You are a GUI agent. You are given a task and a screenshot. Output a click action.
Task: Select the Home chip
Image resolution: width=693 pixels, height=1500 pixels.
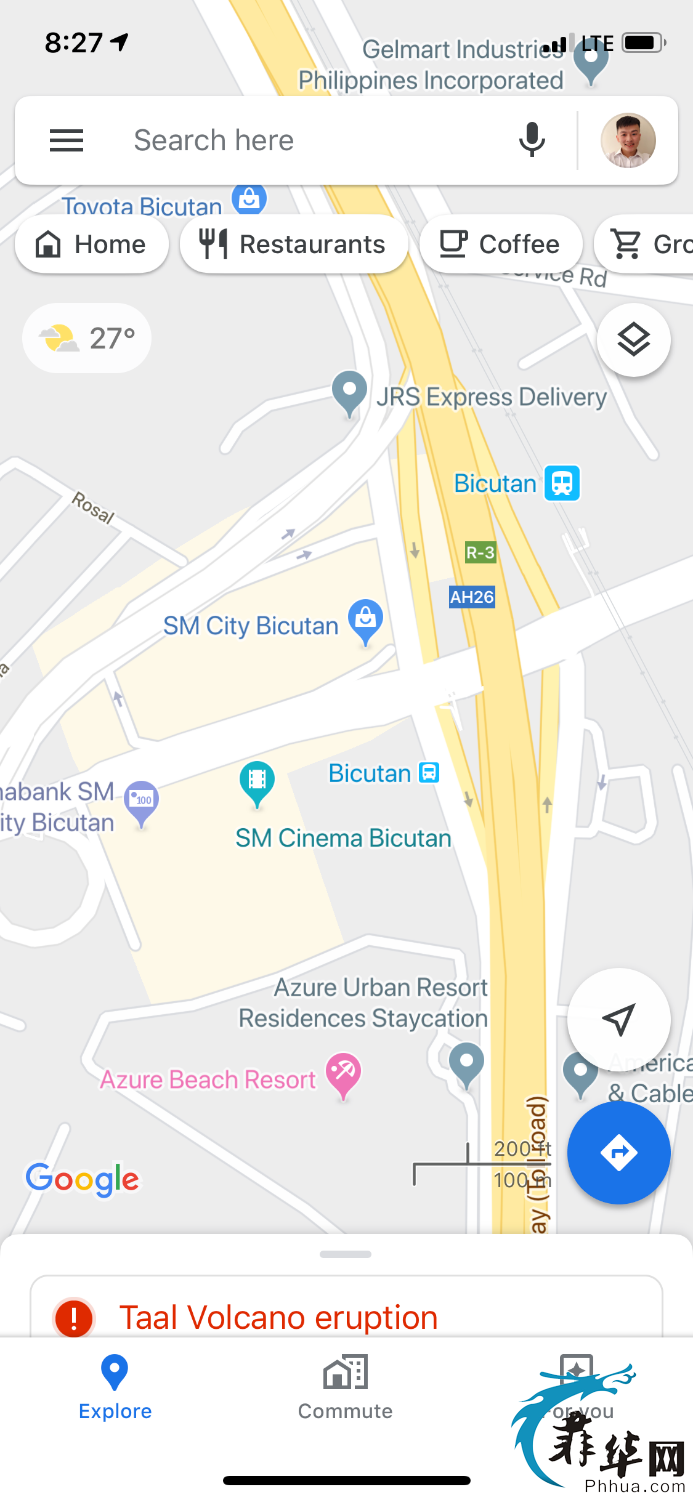point(91,245)
